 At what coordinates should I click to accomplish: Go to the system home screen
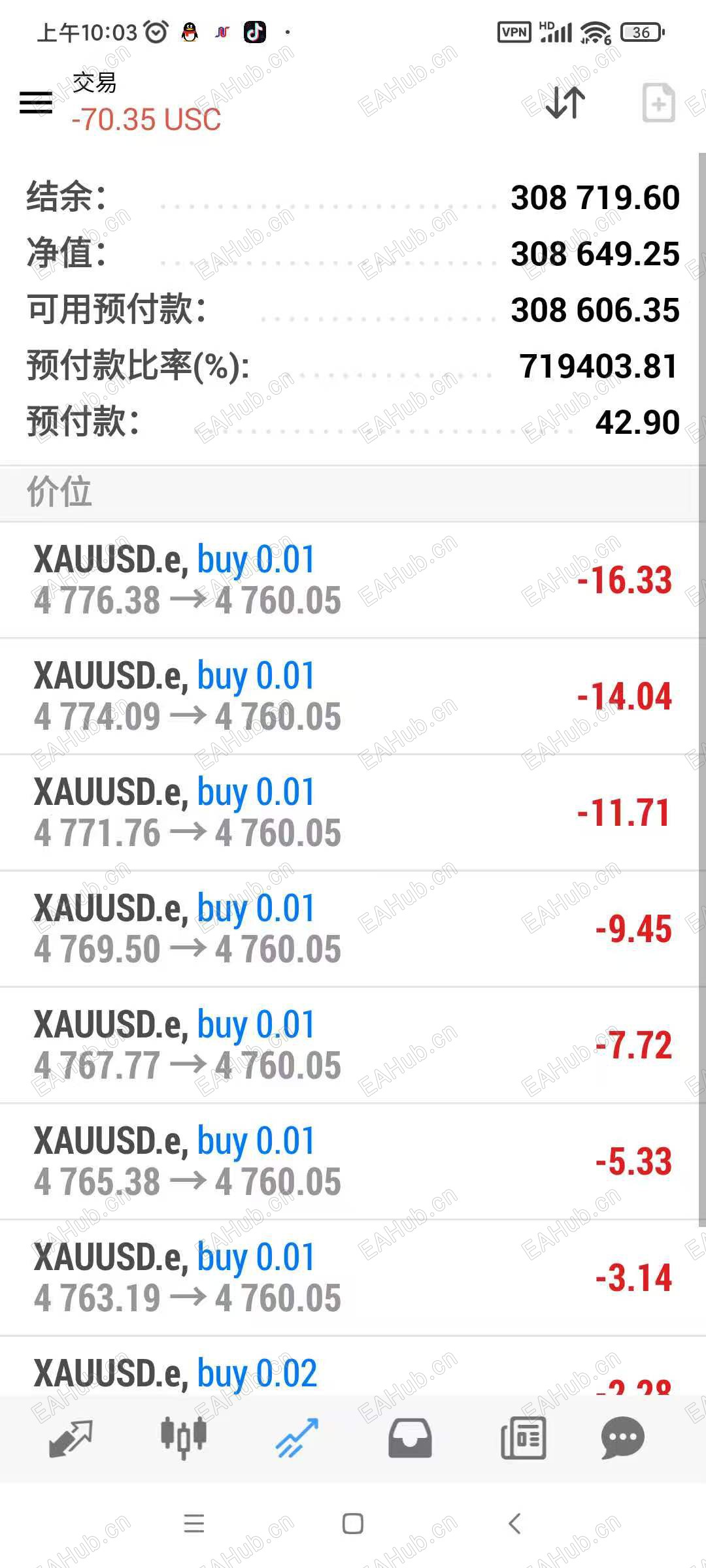click(x=353, y=1524)
